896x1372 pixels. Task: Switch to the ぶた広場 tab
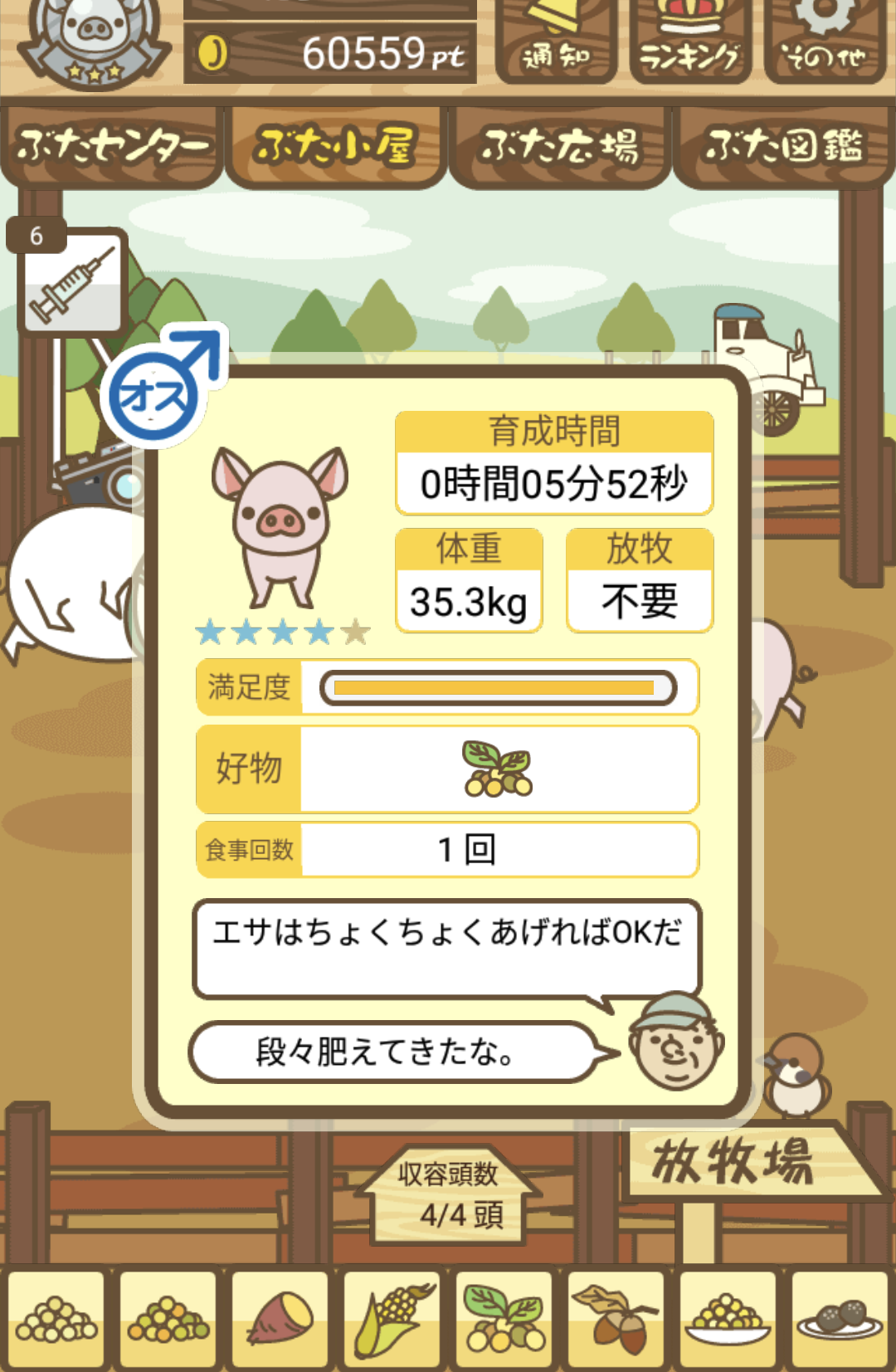560,147
